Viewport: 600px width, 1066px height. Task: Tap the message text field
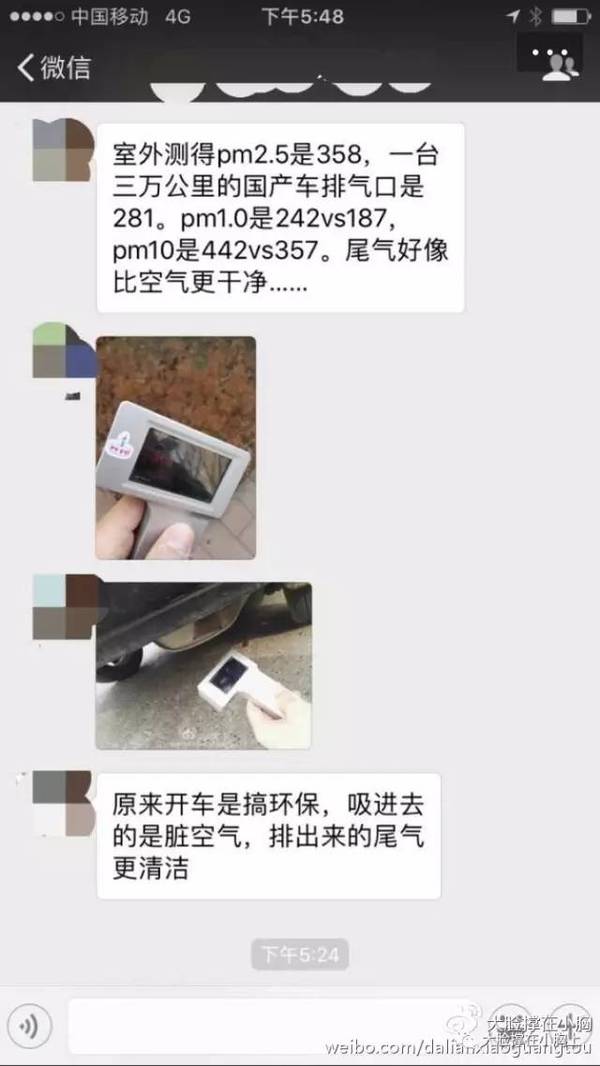tap(270, 1025)
